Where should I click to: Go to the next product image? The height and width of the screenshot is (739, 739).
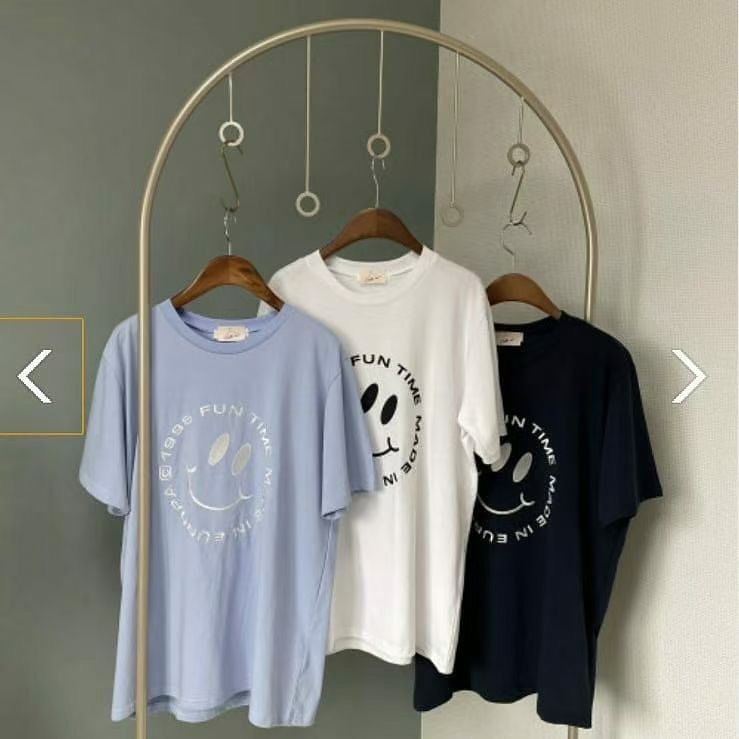688,376
